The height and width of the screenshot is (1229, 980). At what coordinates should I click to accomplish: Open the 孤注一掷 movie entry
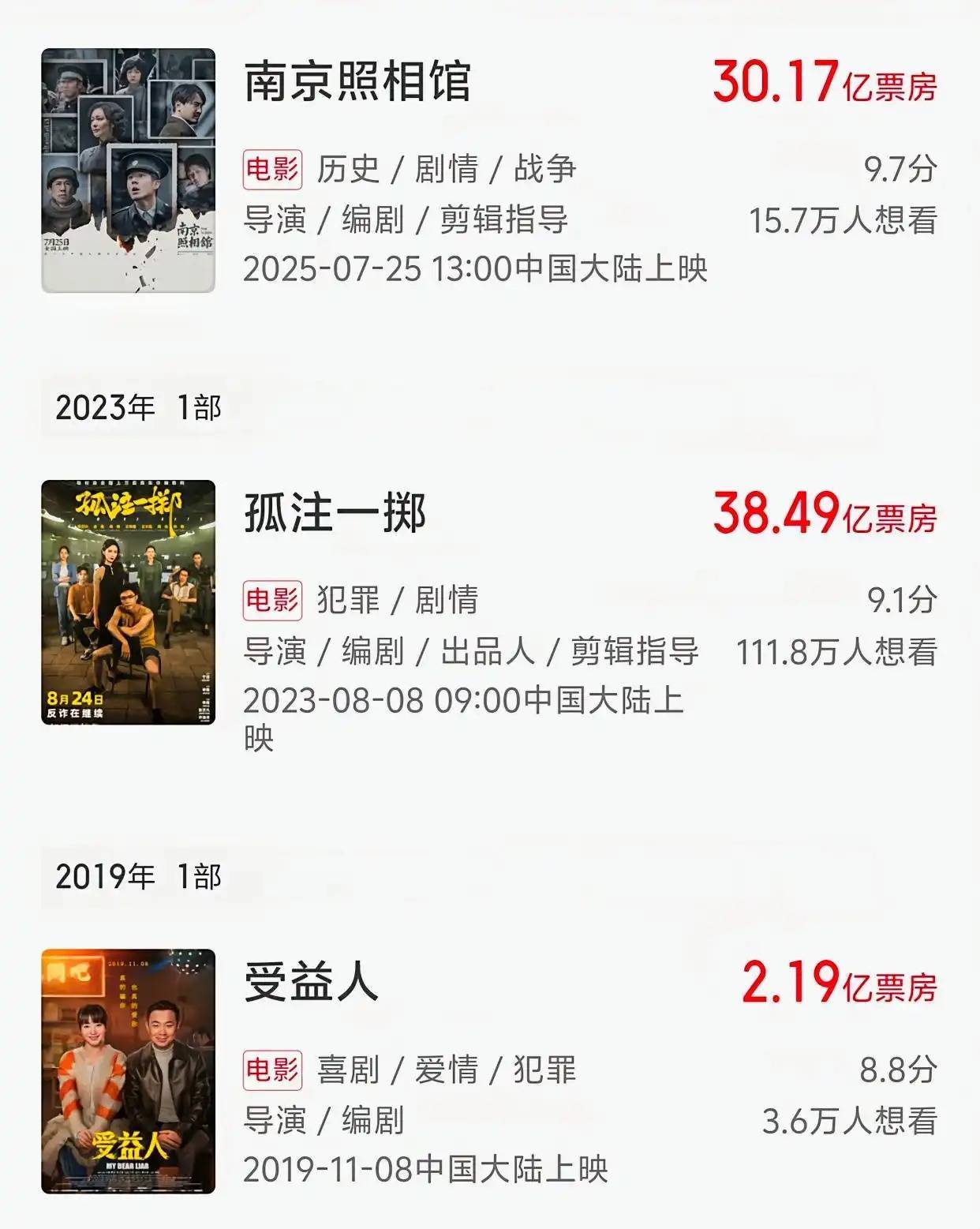click(x=335, y=514)
